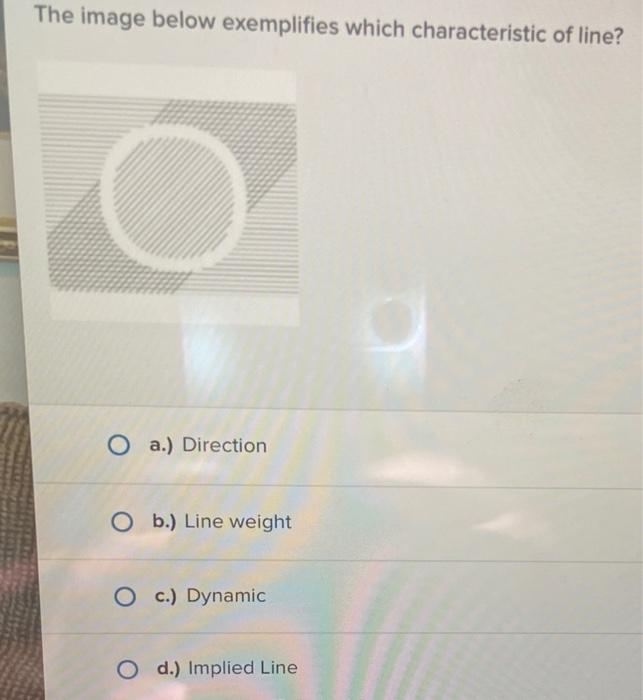Select answer a.) Direction

pyautogui.click(x=120, y=446)
